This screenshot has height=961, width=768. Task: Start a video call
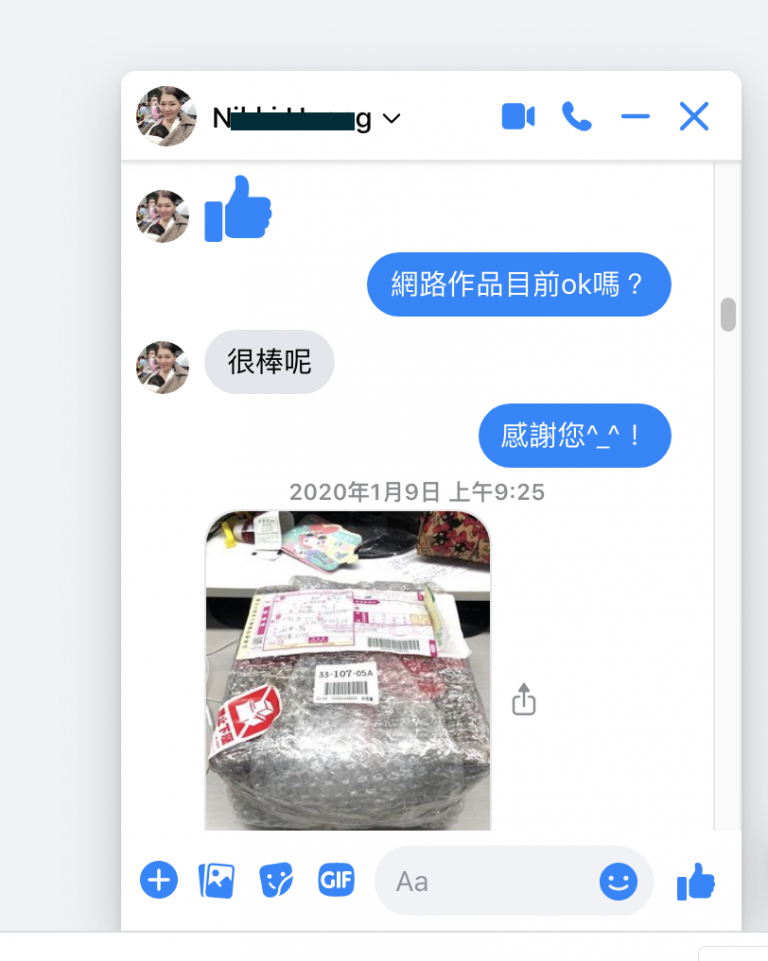coord(517,117)
